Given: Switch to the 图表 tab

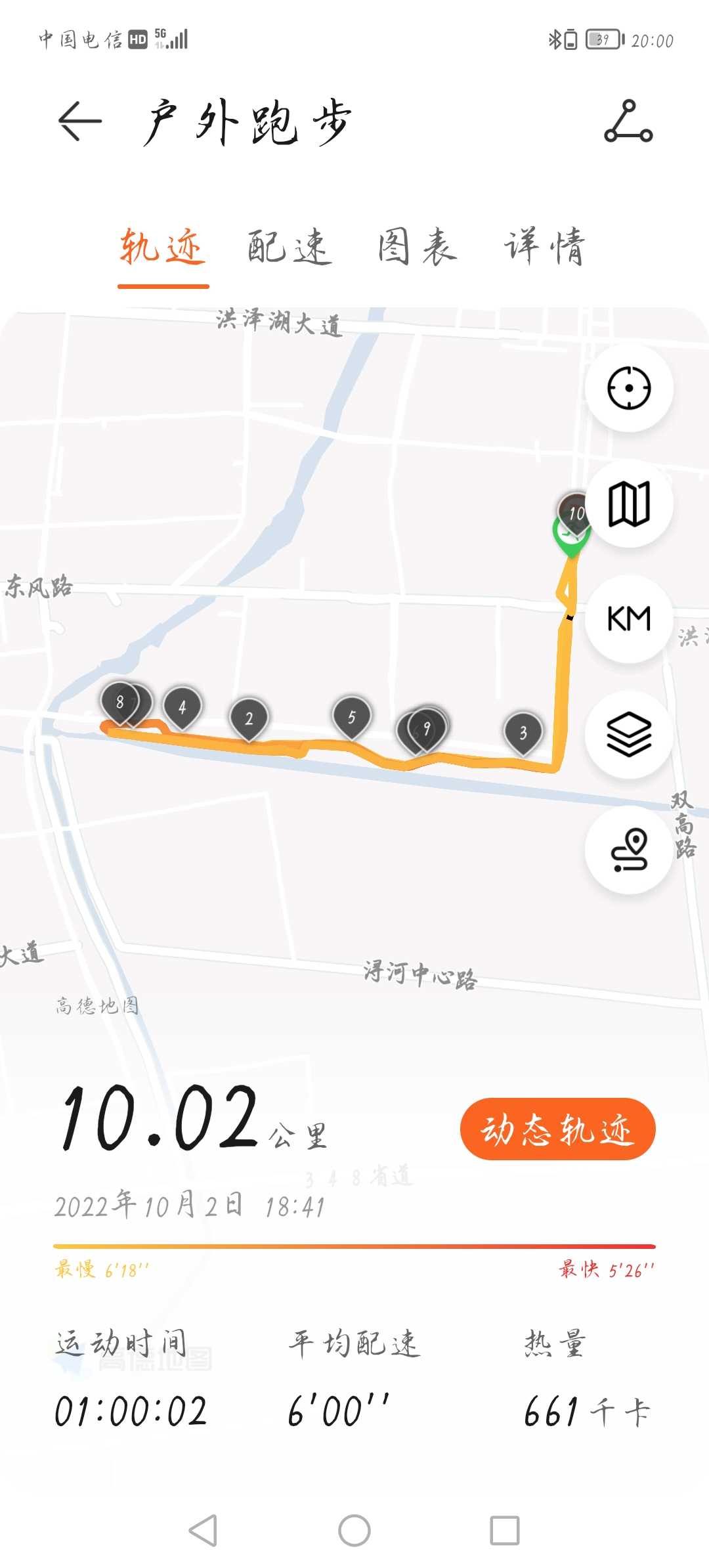Looking at the screenshot, I should [418, 248].
